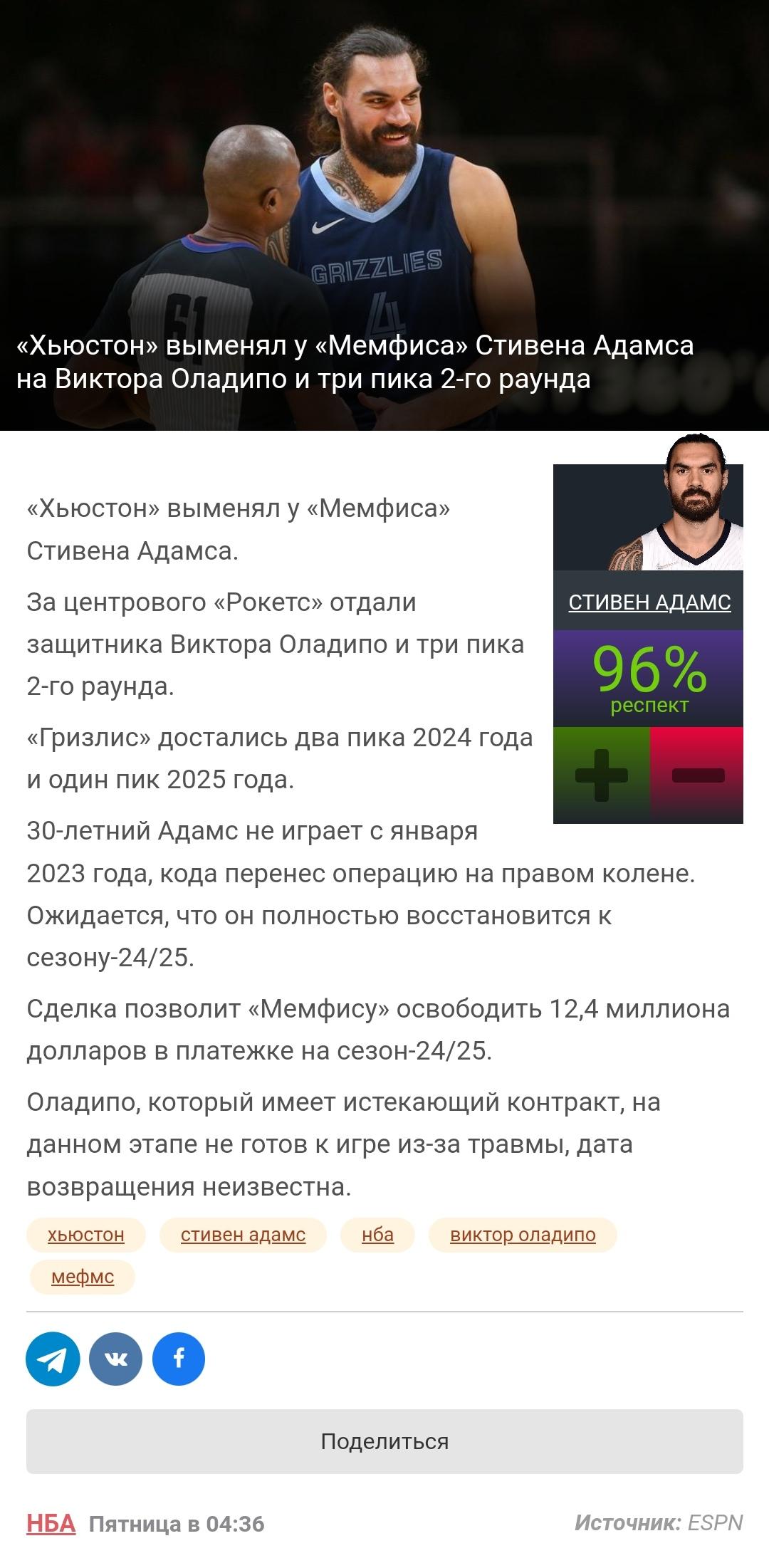The width and height of the screenshot is (769, 1568).
Task: Open the Стивен Адамс player link
Action: point(649,602)
